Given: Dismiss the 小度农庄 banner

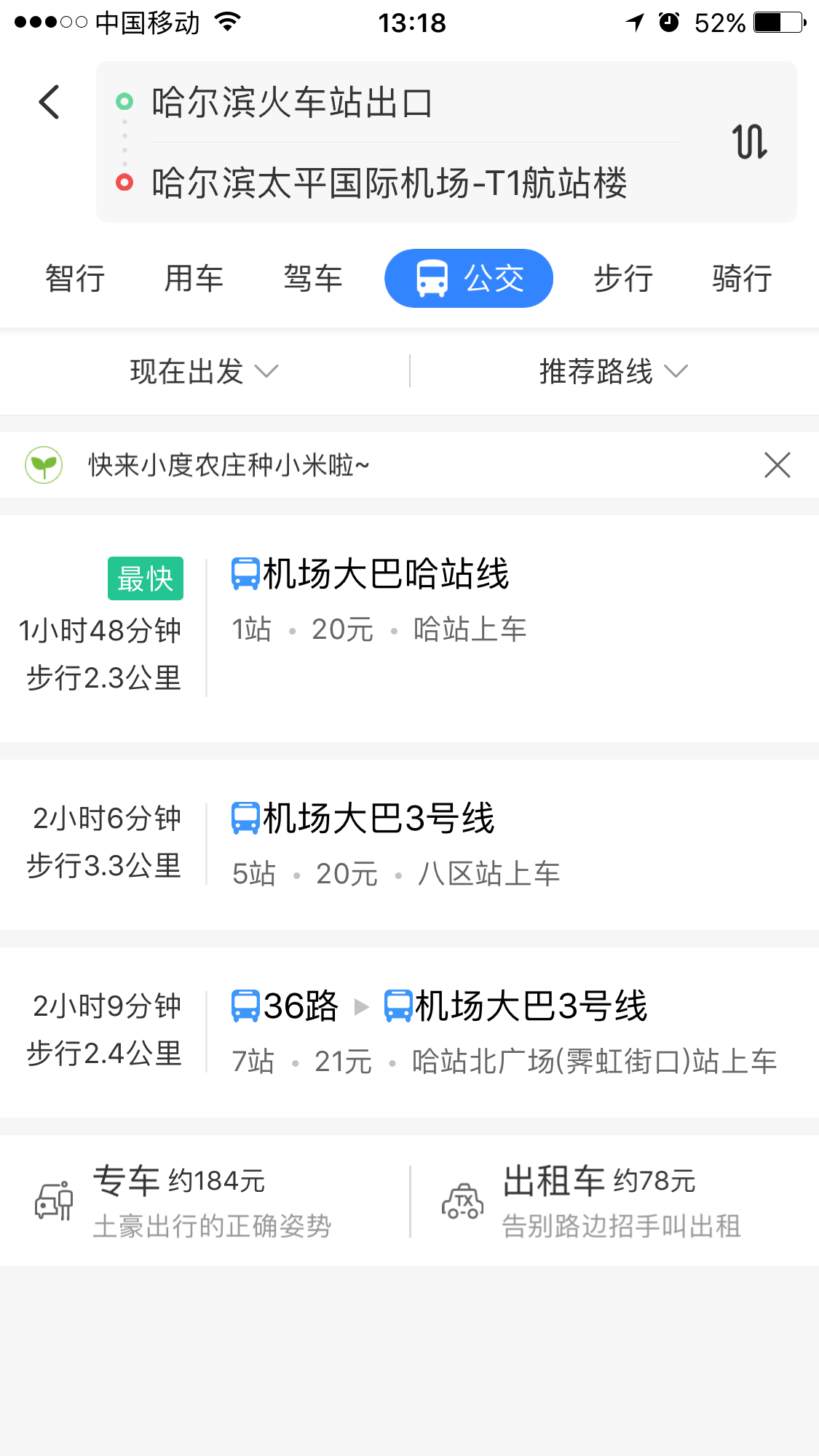Looking at the screenshot, I should pyautogui.click(x=778, y=465).
